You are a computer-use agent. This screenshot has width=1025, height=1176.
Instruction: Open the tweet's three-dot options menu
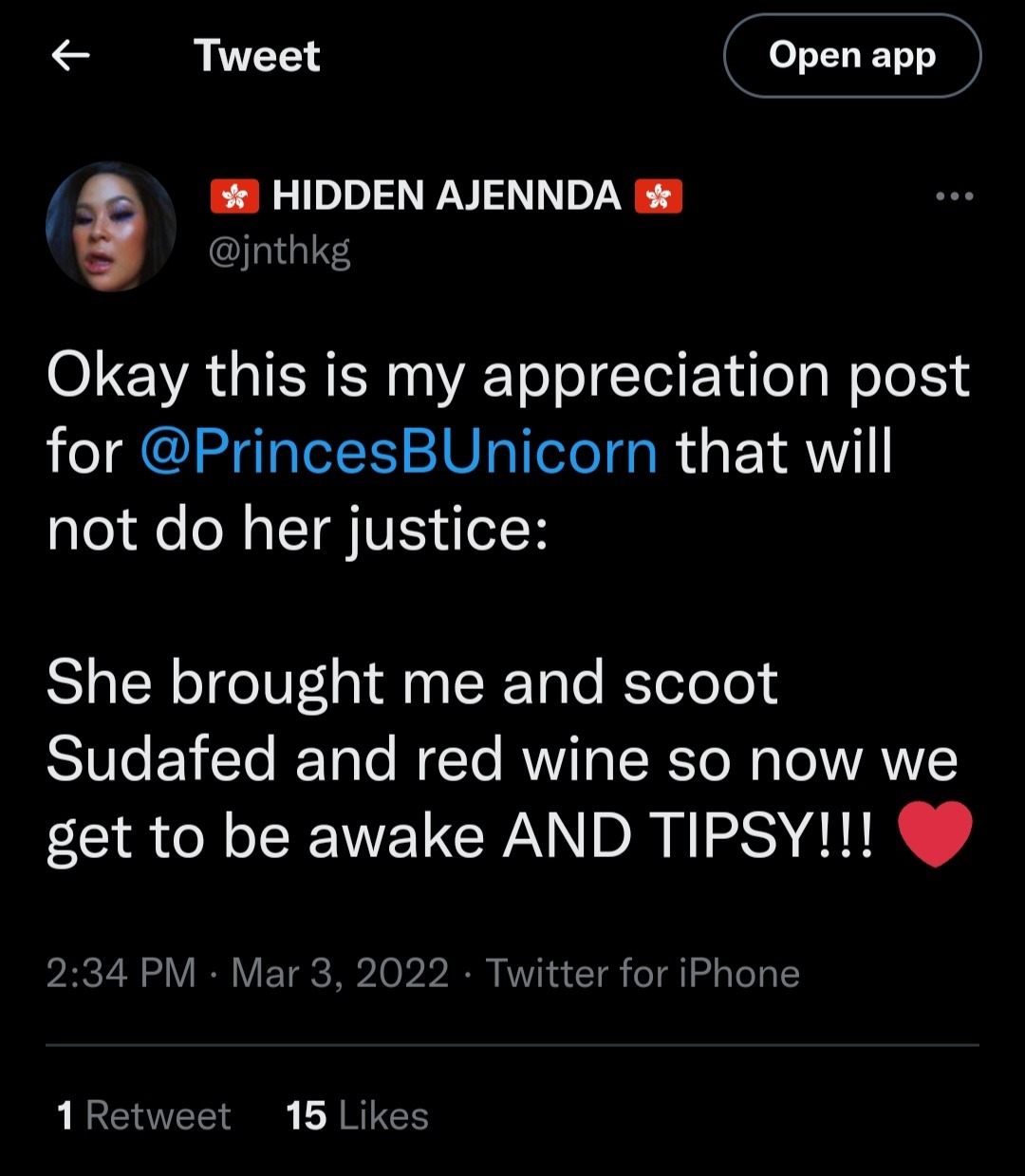click(954, 196)
